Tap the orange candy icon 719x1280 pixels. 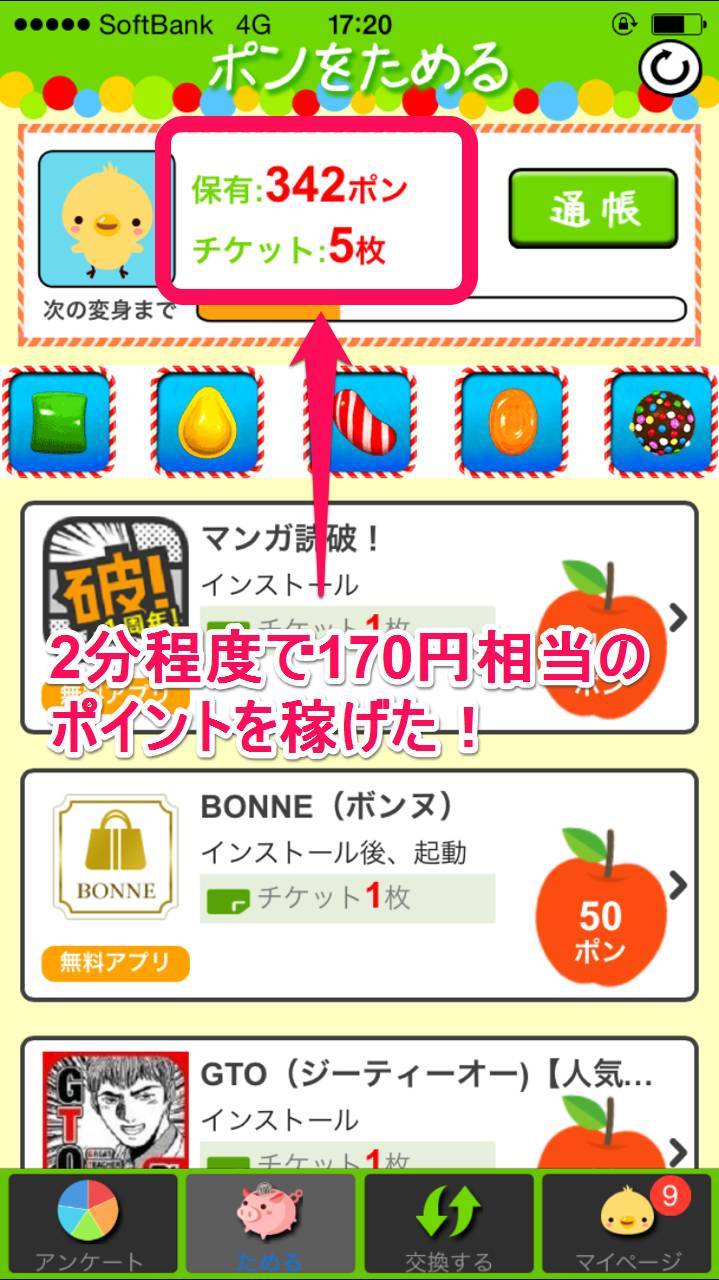[x=511, y=421]
